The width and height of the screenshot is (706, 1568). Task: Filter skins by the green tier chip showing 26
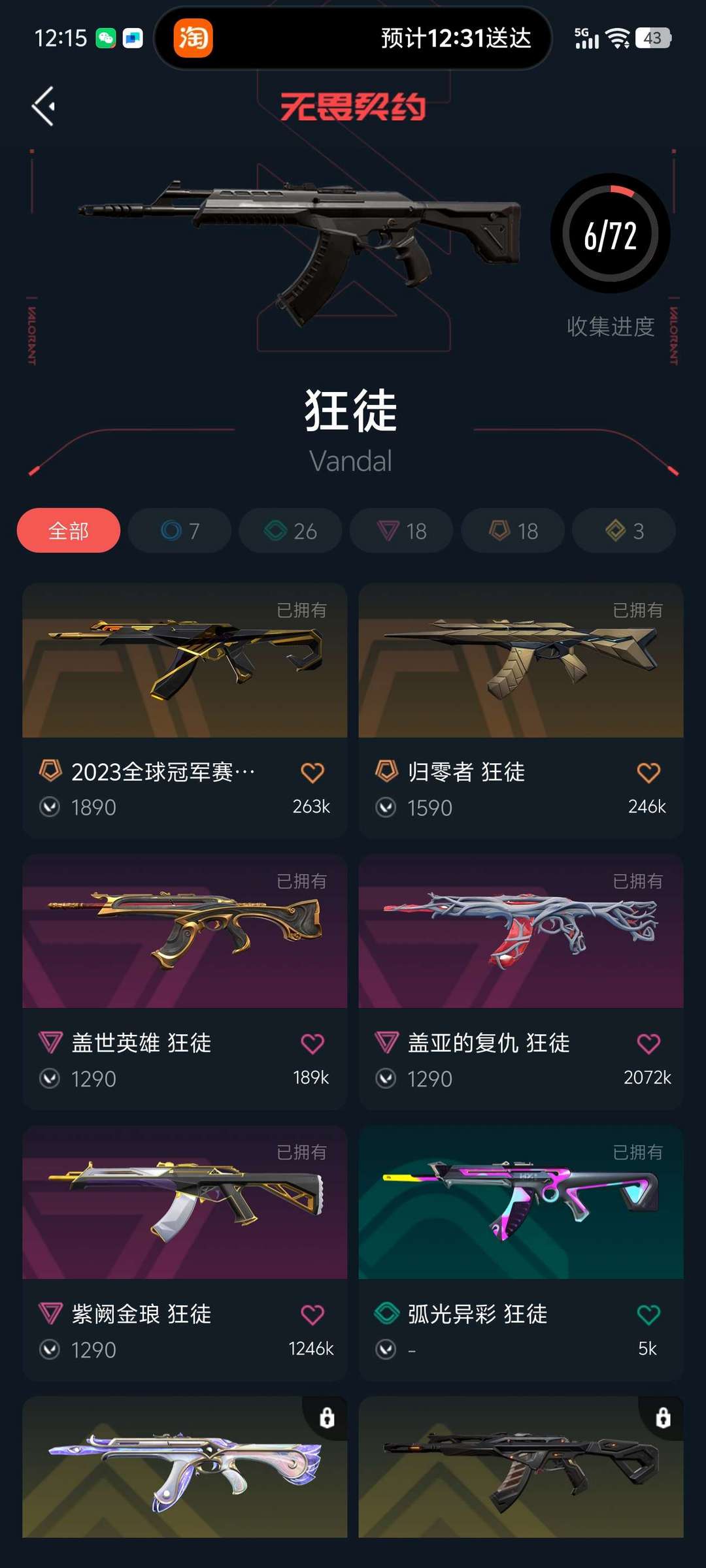[290, 531]
